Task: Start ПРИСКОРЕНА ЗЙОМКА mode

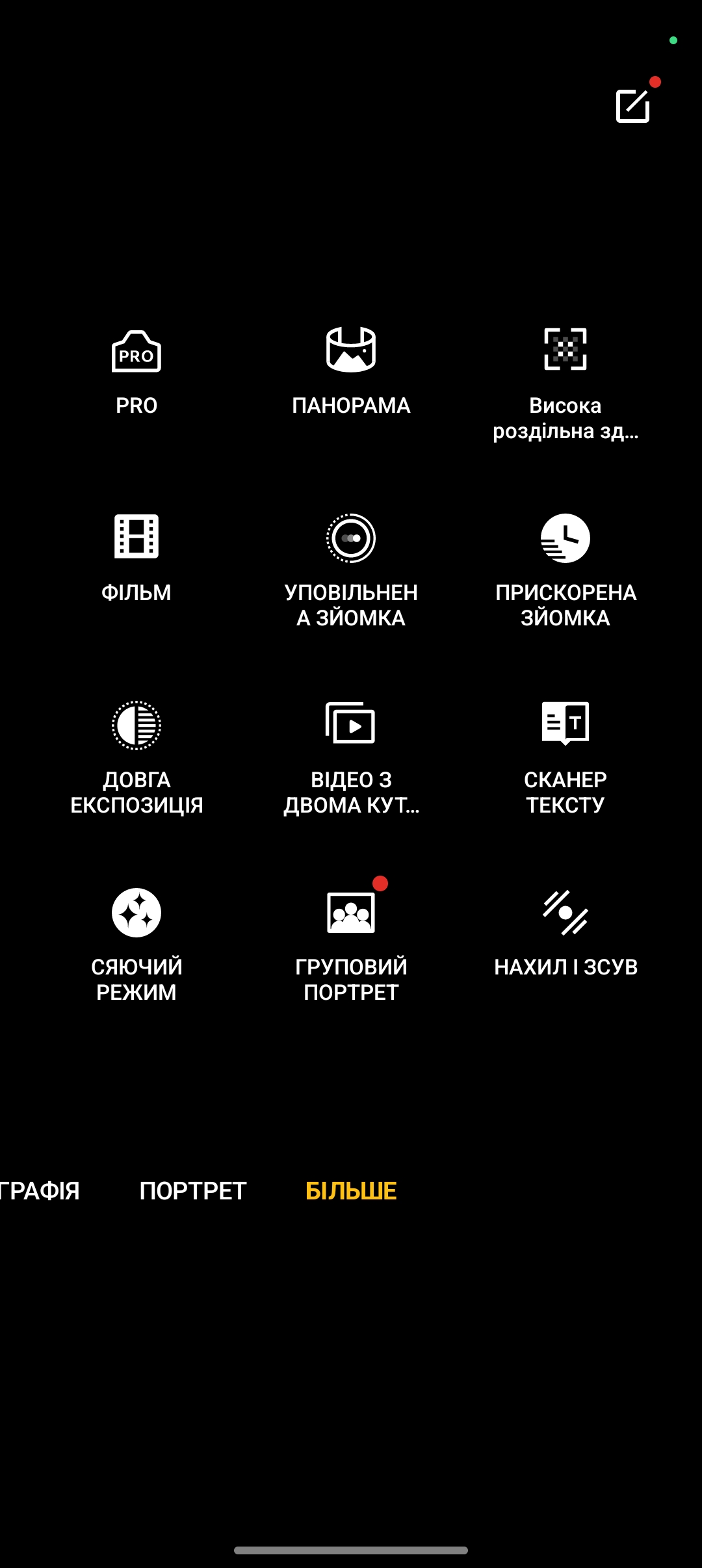Action: click(565, 569)
